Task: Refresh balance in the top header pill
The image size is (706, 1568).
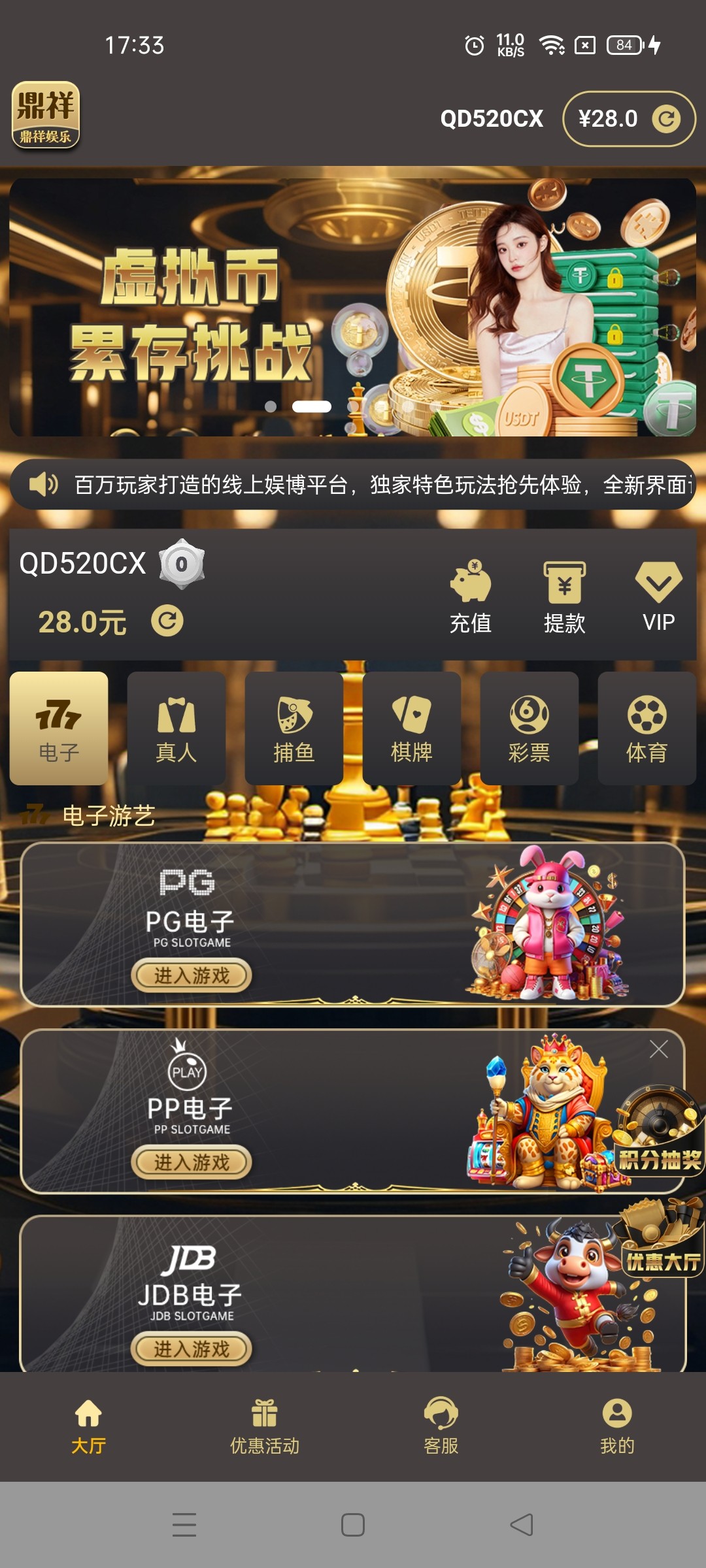Action: tap(666, 119)
